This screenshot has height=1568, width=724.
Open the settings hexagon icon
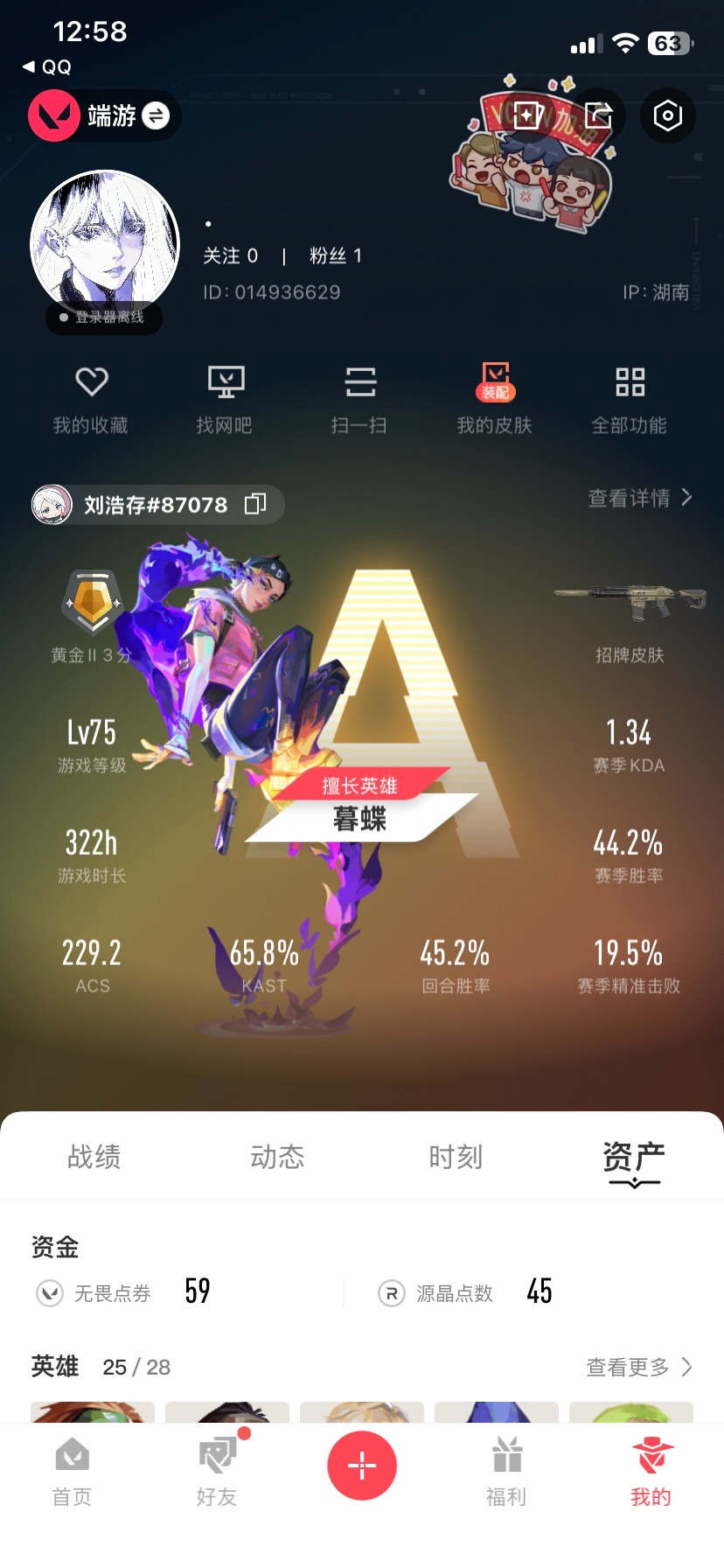(667, 115)
